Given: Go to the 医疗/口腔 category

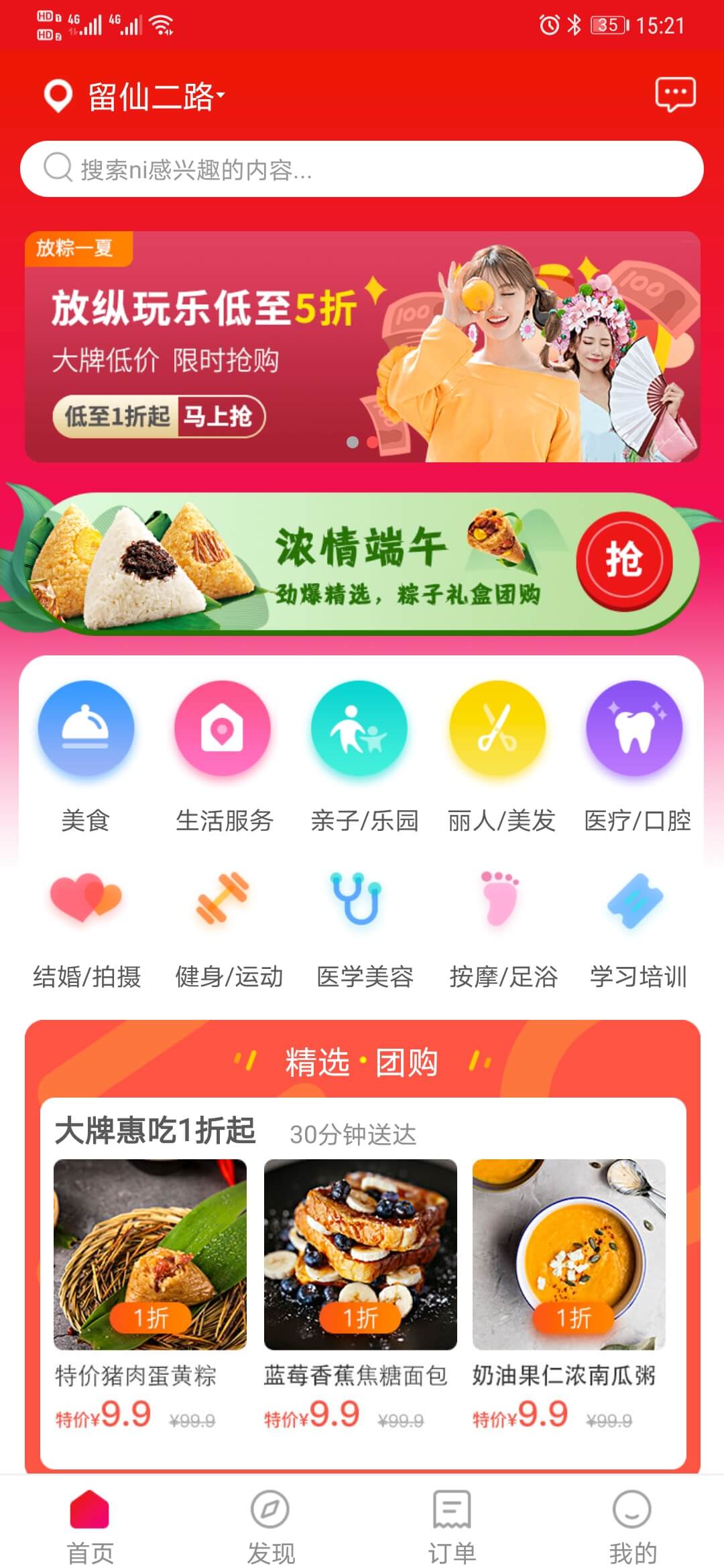Looking at the screenshot, I should pyautogui.click(x=636, y=755).
